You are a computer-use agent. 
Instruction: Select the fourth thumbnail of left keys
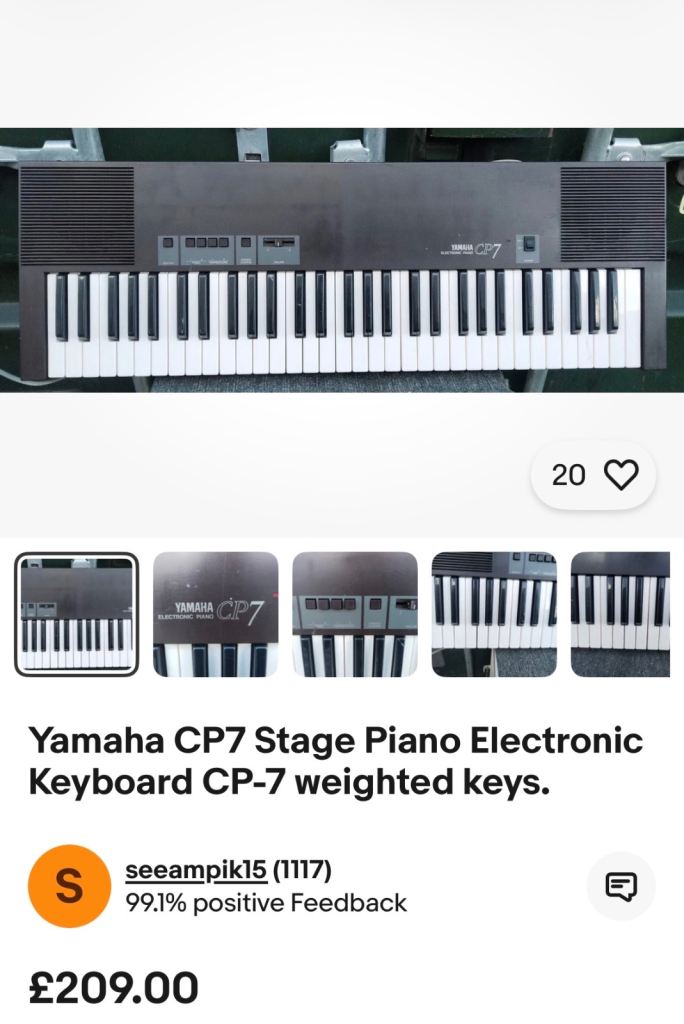494,614
